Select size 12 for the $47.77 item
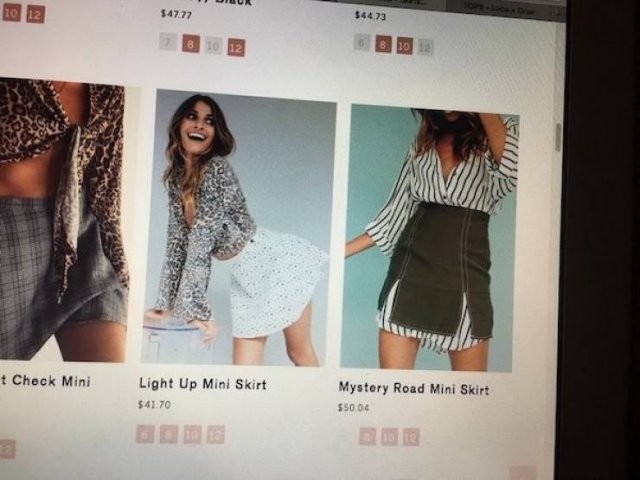Screen dimensions: 640x480 coord(235,47)
